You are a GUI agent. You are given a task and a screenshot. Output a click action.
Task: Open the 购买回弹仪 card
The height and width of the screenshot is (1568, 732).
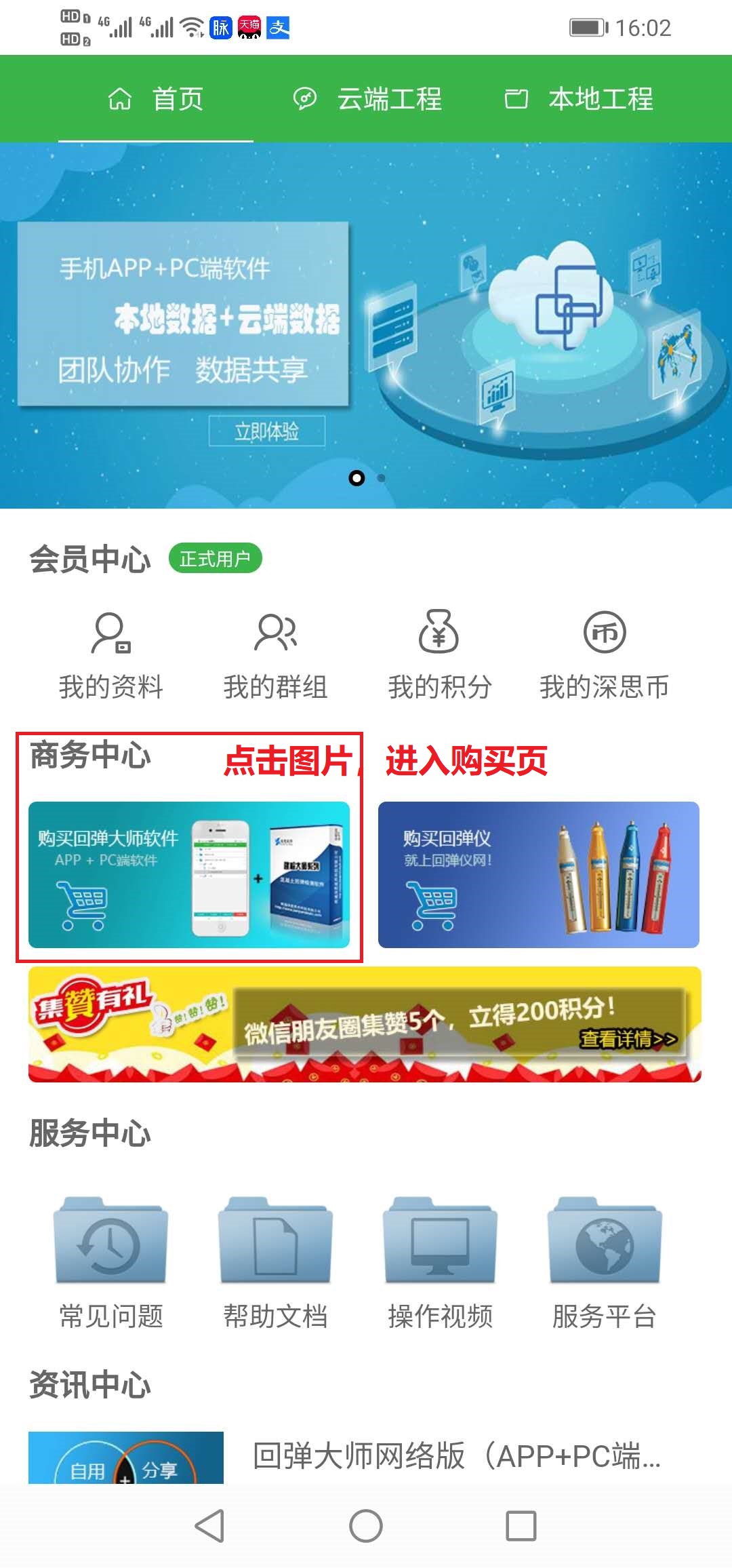click(x=538, y=875)
